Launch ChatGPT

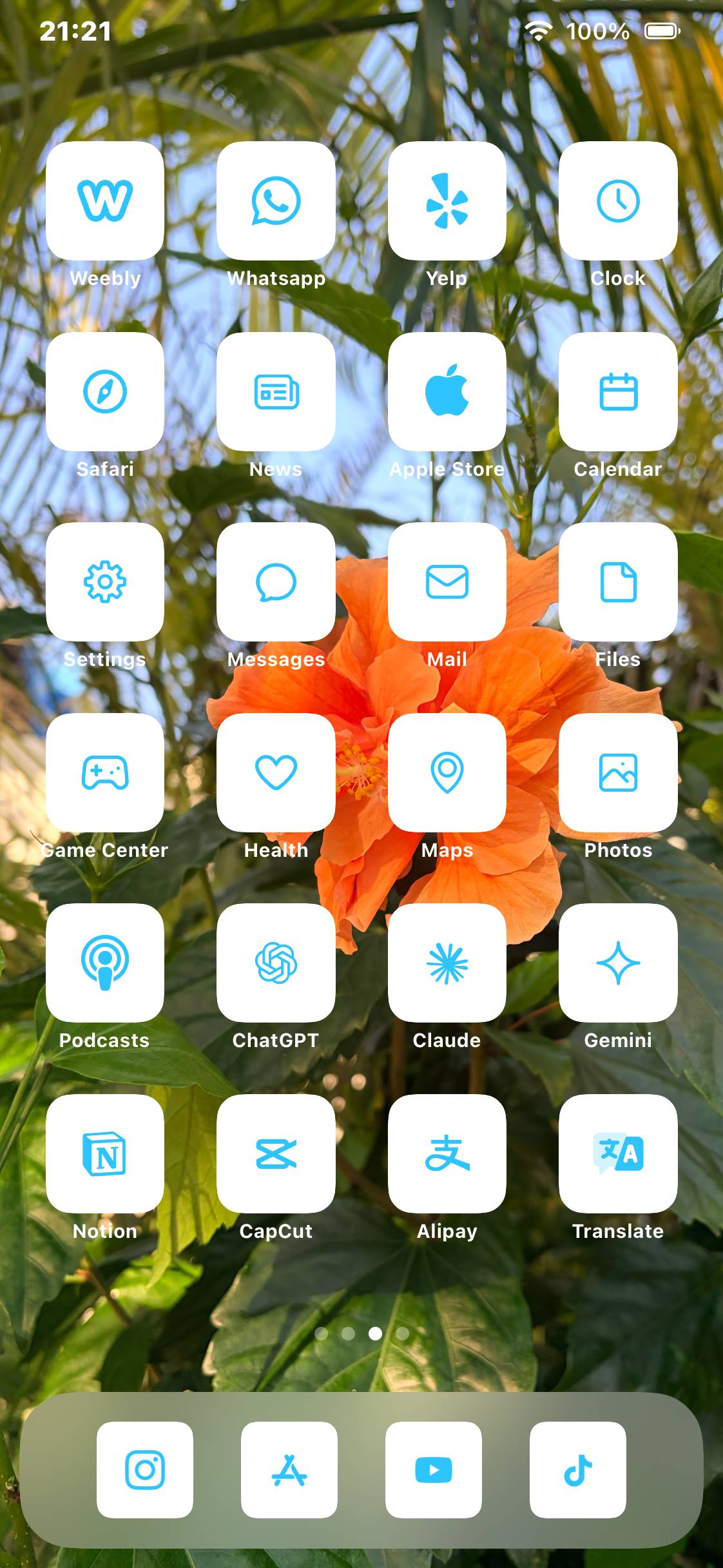[x=276, y=963]
